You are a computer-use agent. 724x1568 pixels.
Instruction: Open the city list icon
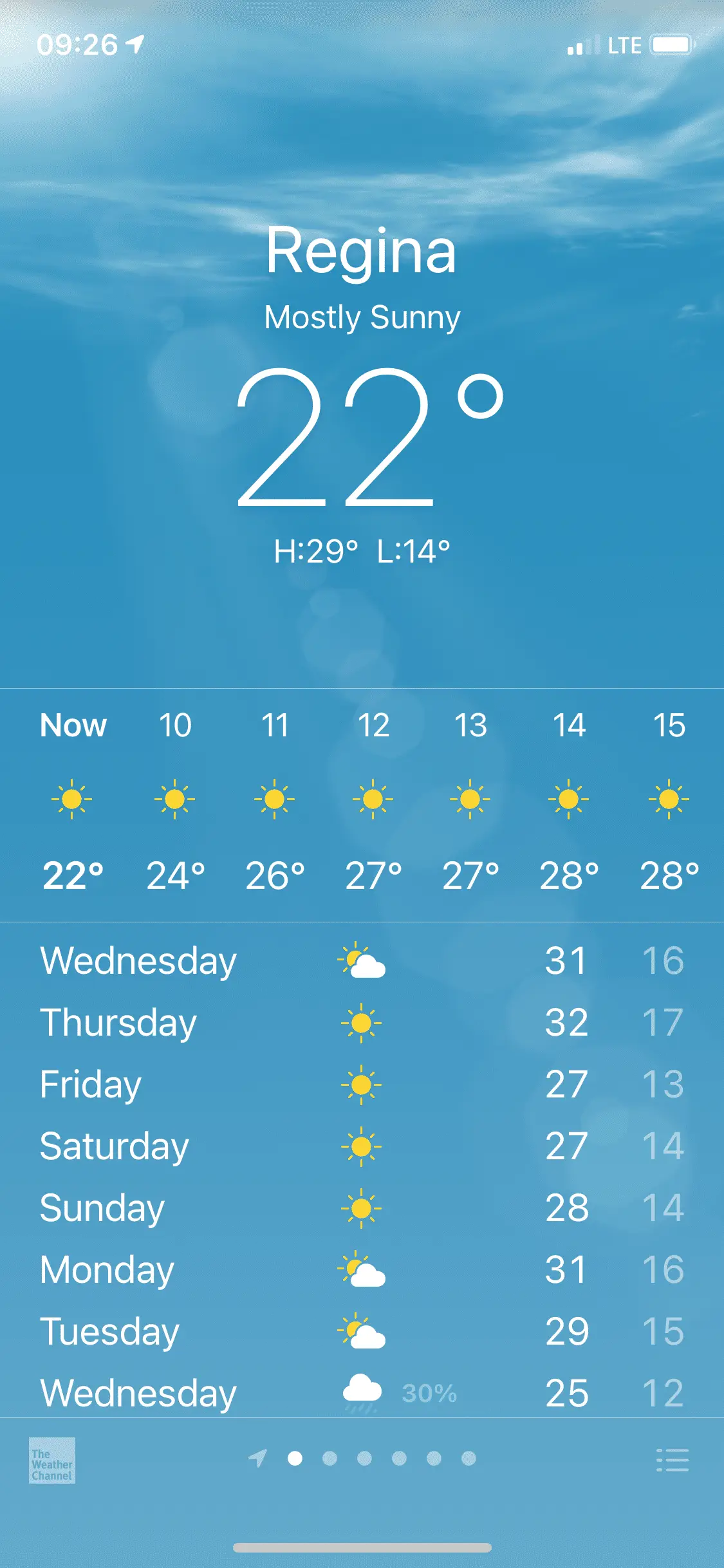pos(673,1460)
